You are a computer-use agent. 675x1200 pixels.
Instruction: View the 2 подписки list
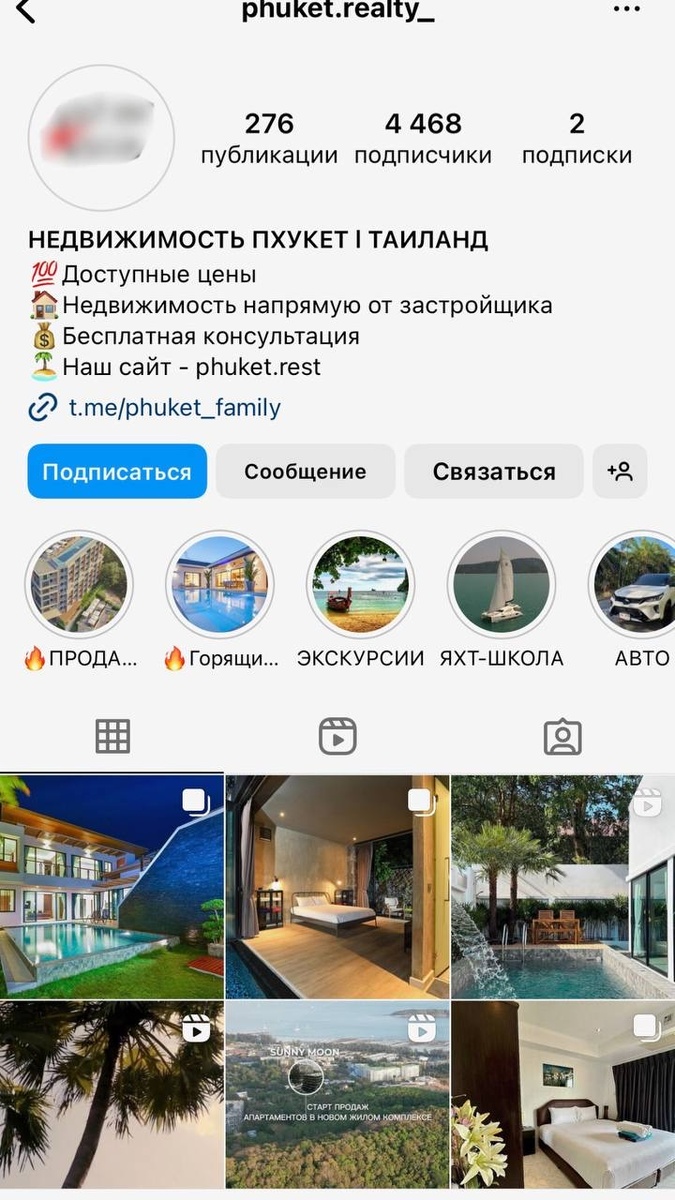pos(577,138)
